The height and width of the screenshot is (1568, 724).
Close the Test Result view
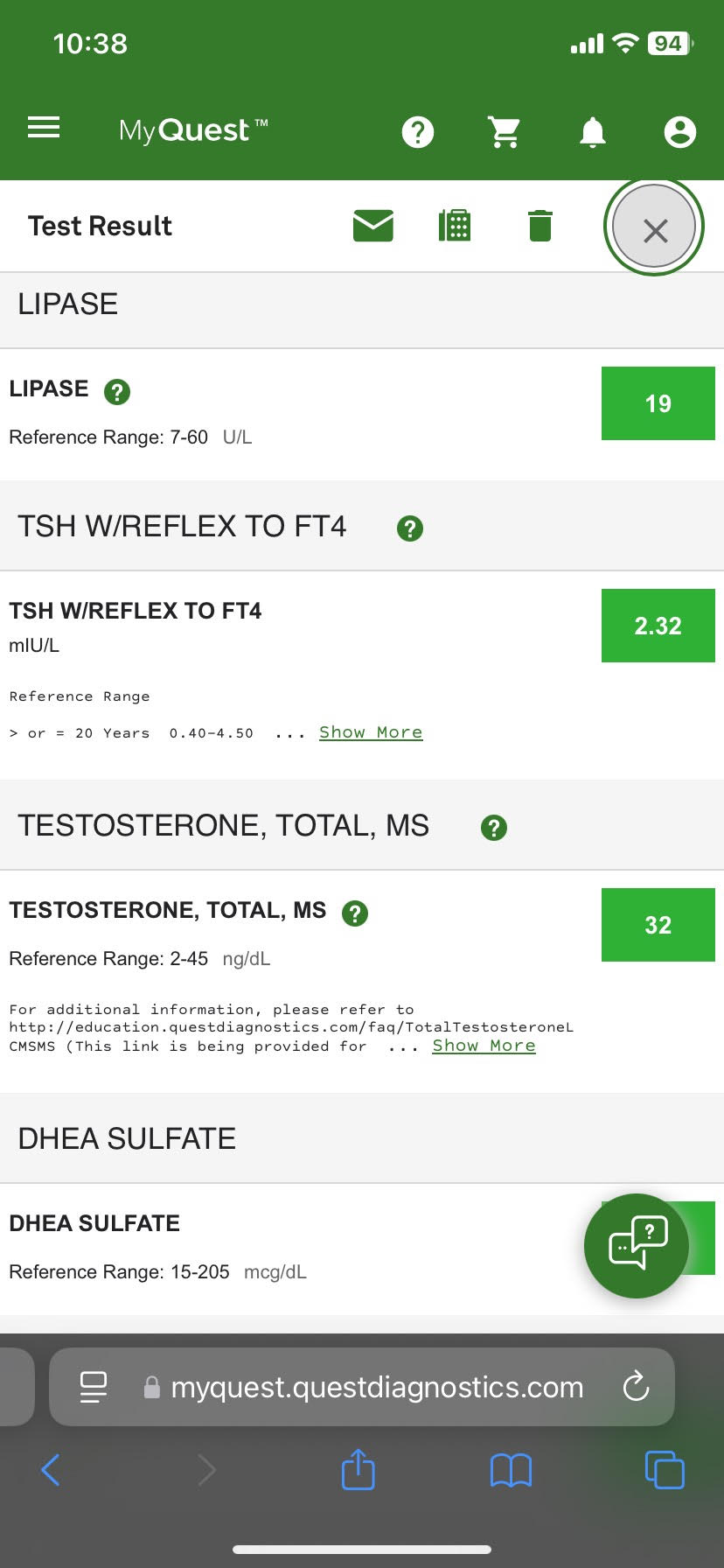click(x=654, y=227)
